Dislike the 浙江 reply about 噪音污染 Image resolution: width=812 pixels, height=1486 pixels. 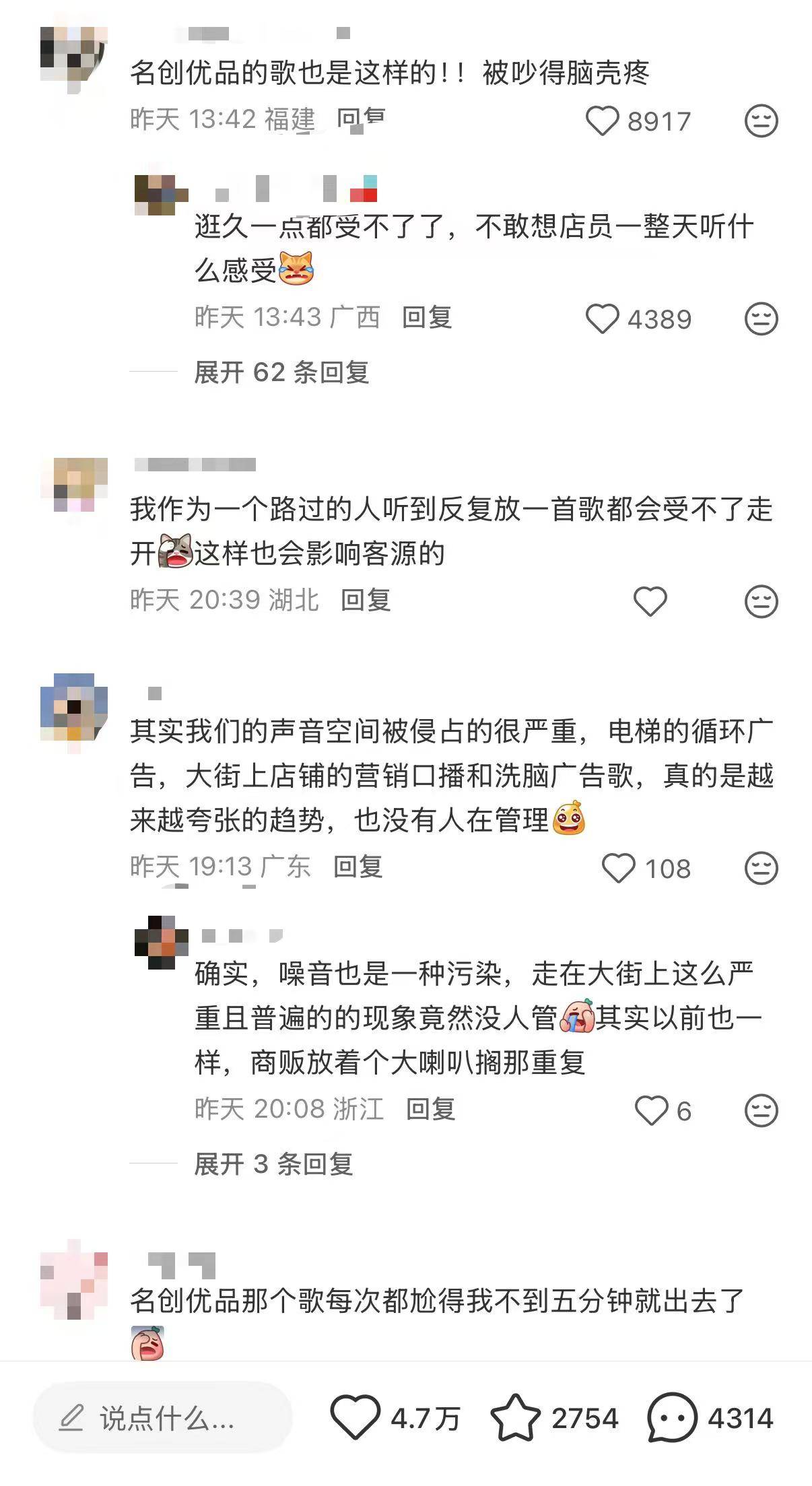tap(761, 1110)
